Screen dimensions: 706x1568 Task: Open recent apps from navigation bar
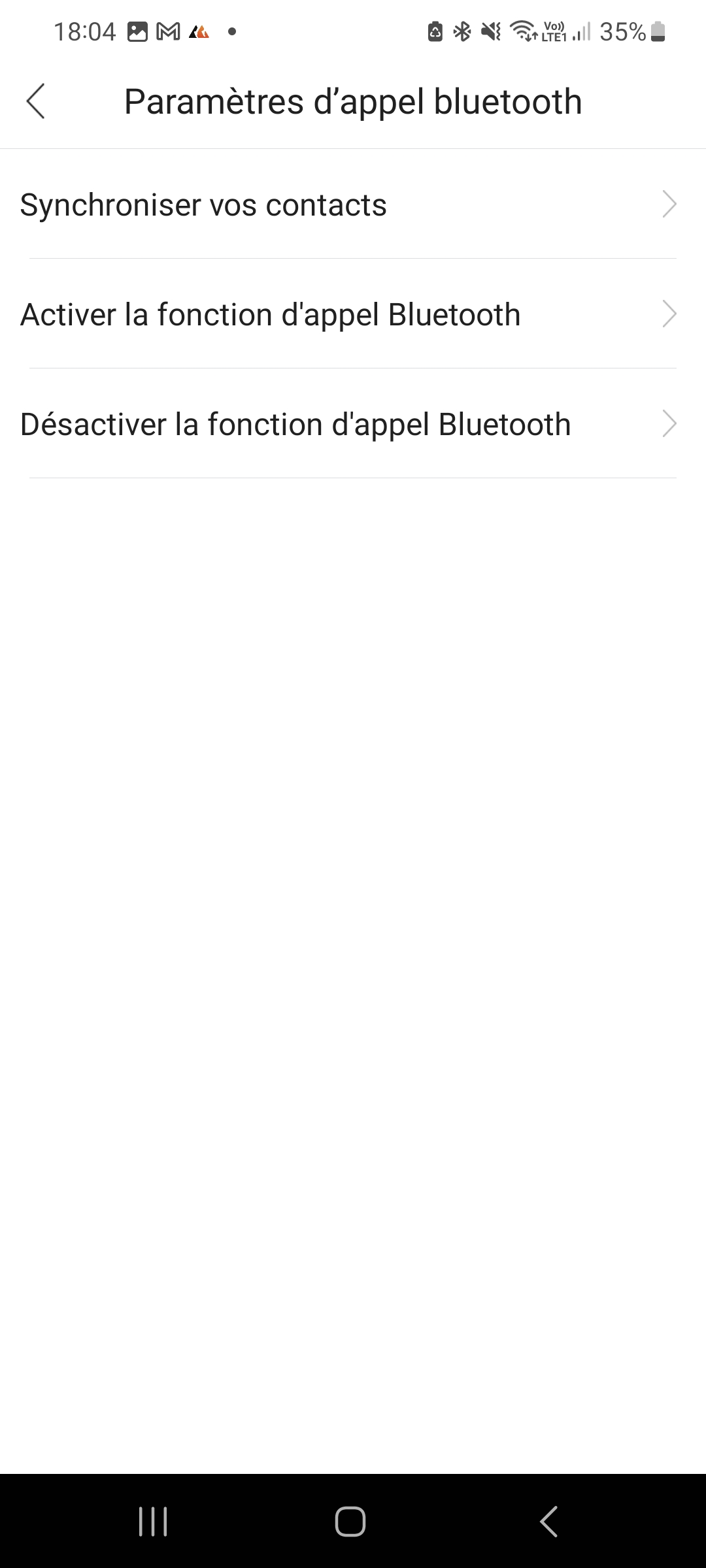click(x=154, y=1522)
